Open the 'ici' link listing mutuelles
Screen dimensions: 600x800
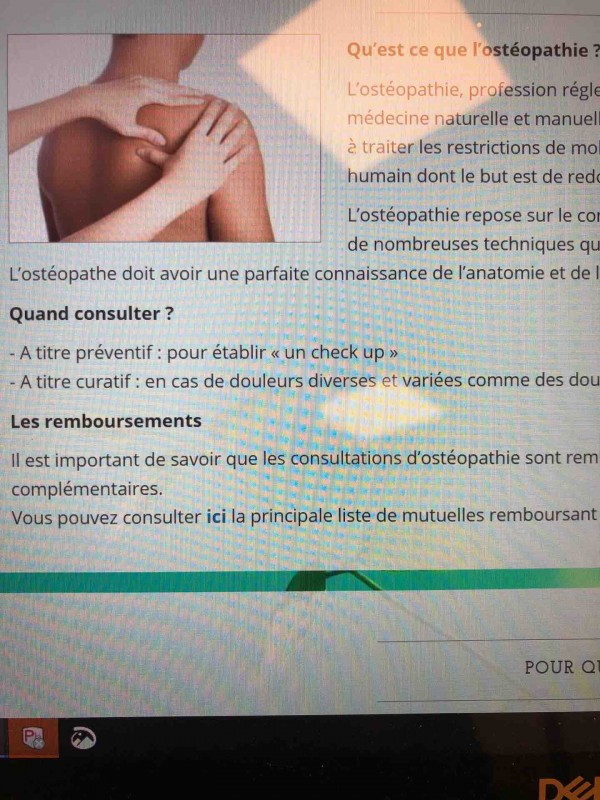pyautogui.click(x=216, y=517)
